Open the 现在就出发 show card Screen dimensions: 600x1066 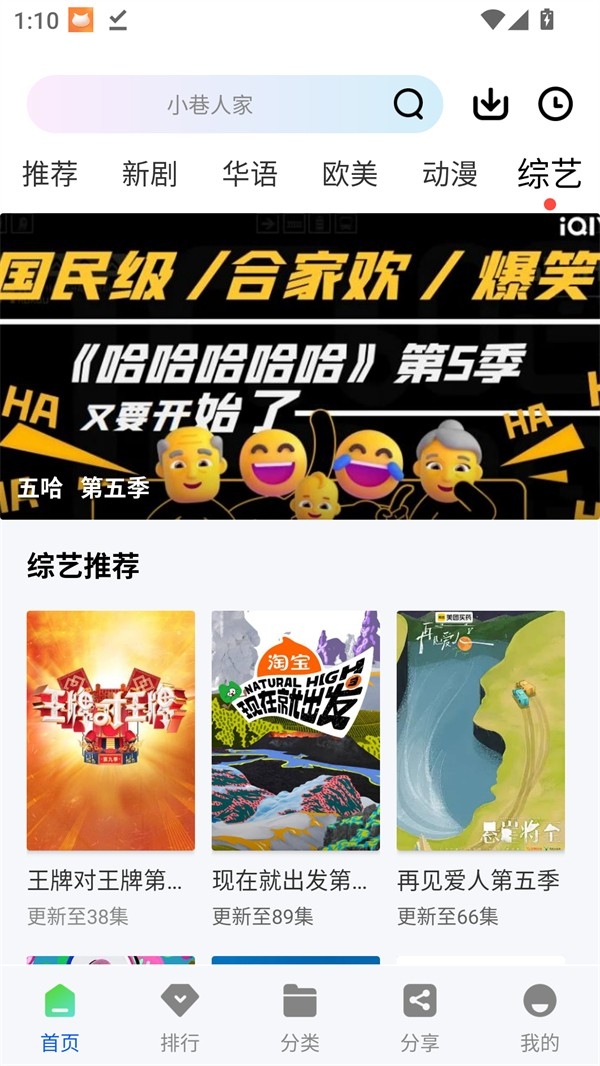(x=296, y=731)
